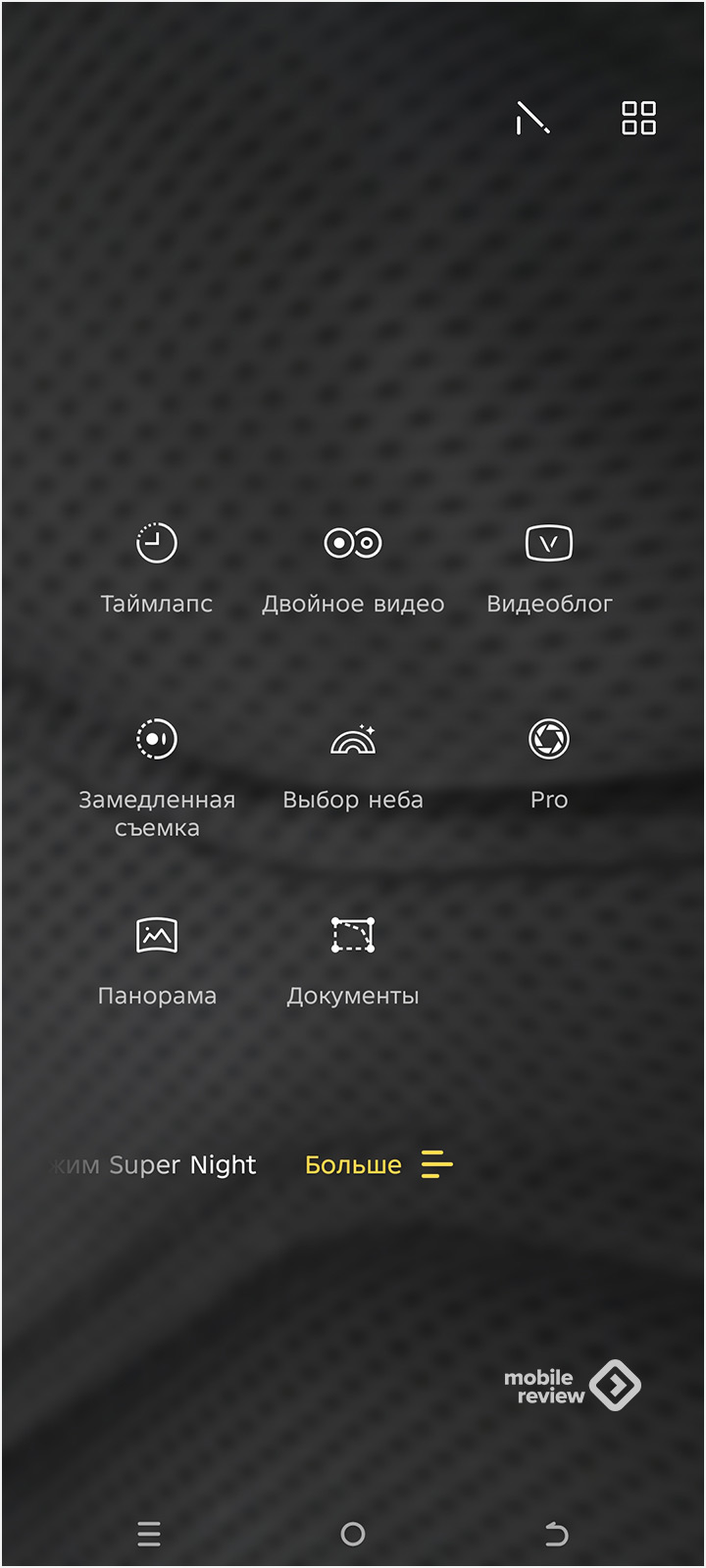The image size is (706, 1568).
Task: Launch the Pro camera mode
Action: click(549, 762)
